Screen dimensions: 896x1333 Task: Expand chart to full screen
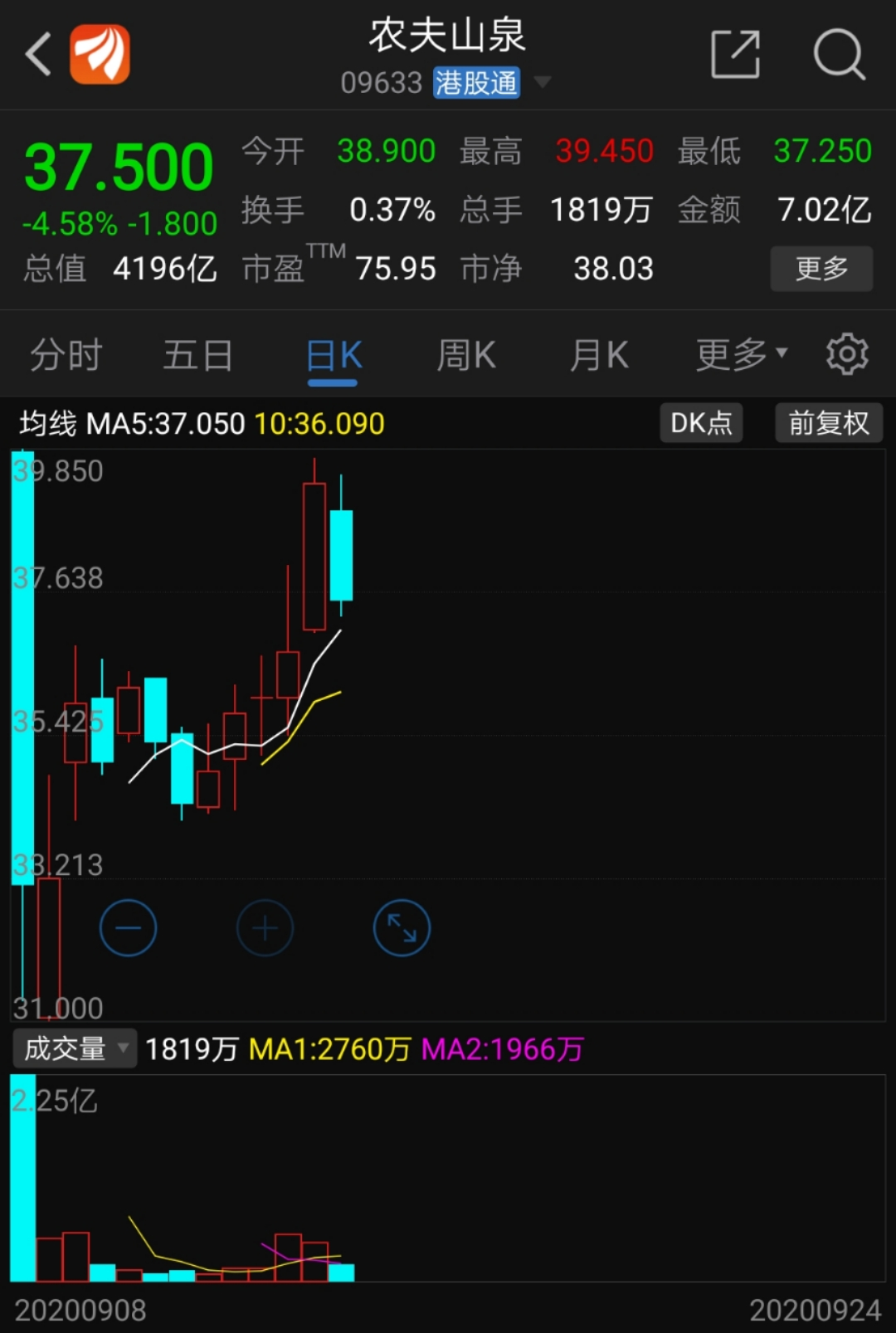402,927
